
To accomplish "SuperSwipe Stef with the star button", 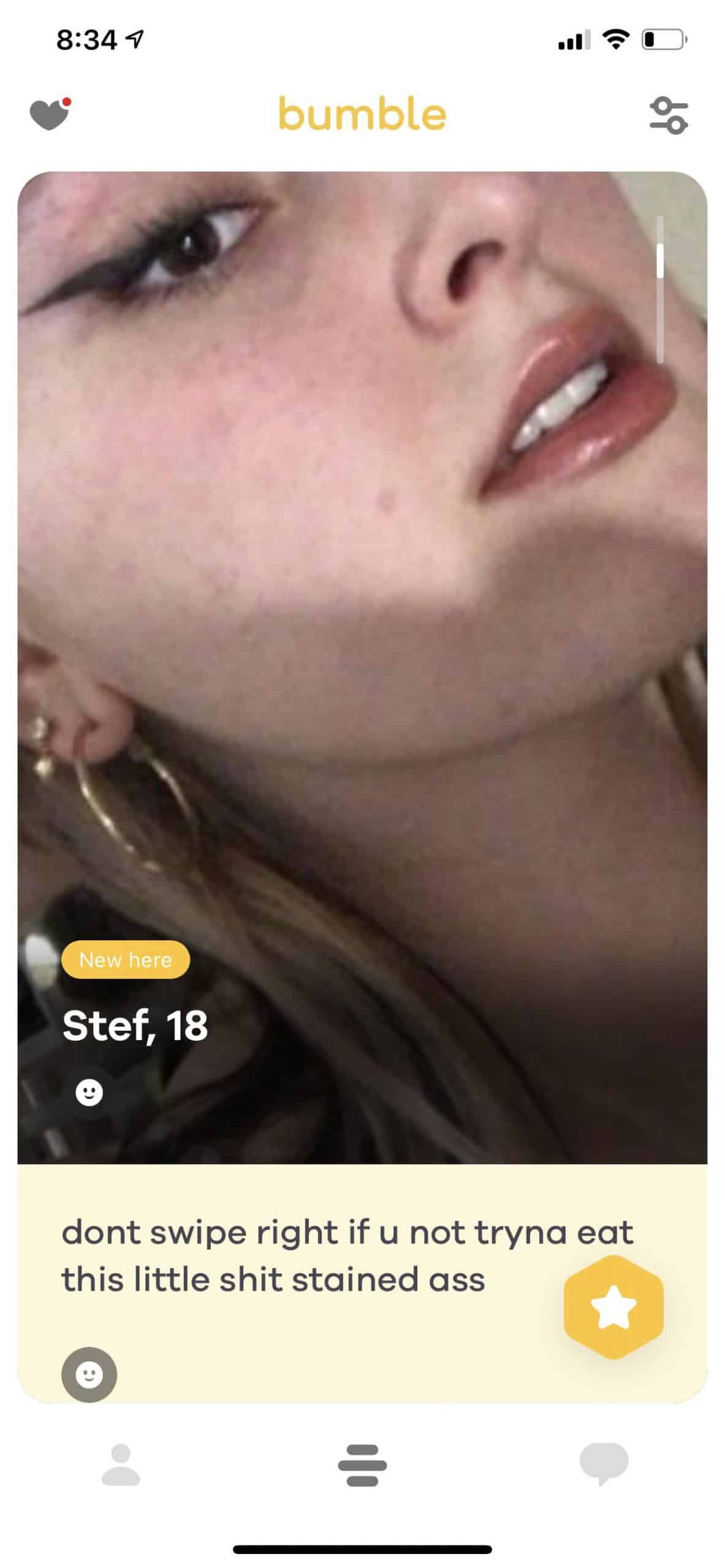I will (613, 1307).
